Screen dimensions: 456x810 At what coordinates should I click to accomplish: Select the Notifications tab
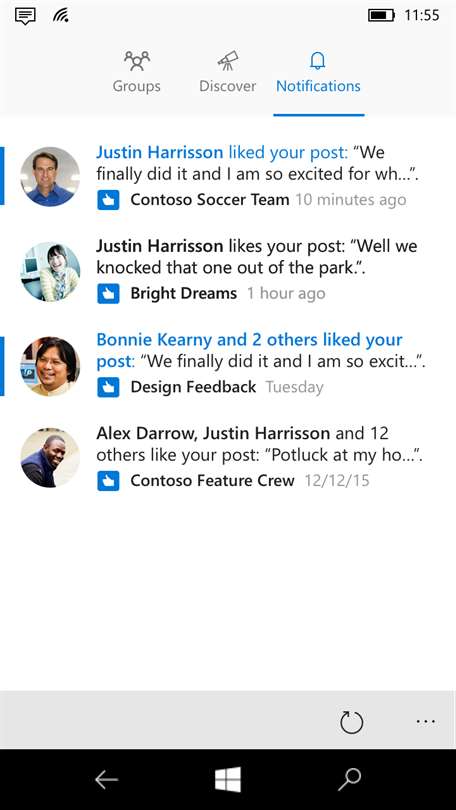[x=319, y=72]
